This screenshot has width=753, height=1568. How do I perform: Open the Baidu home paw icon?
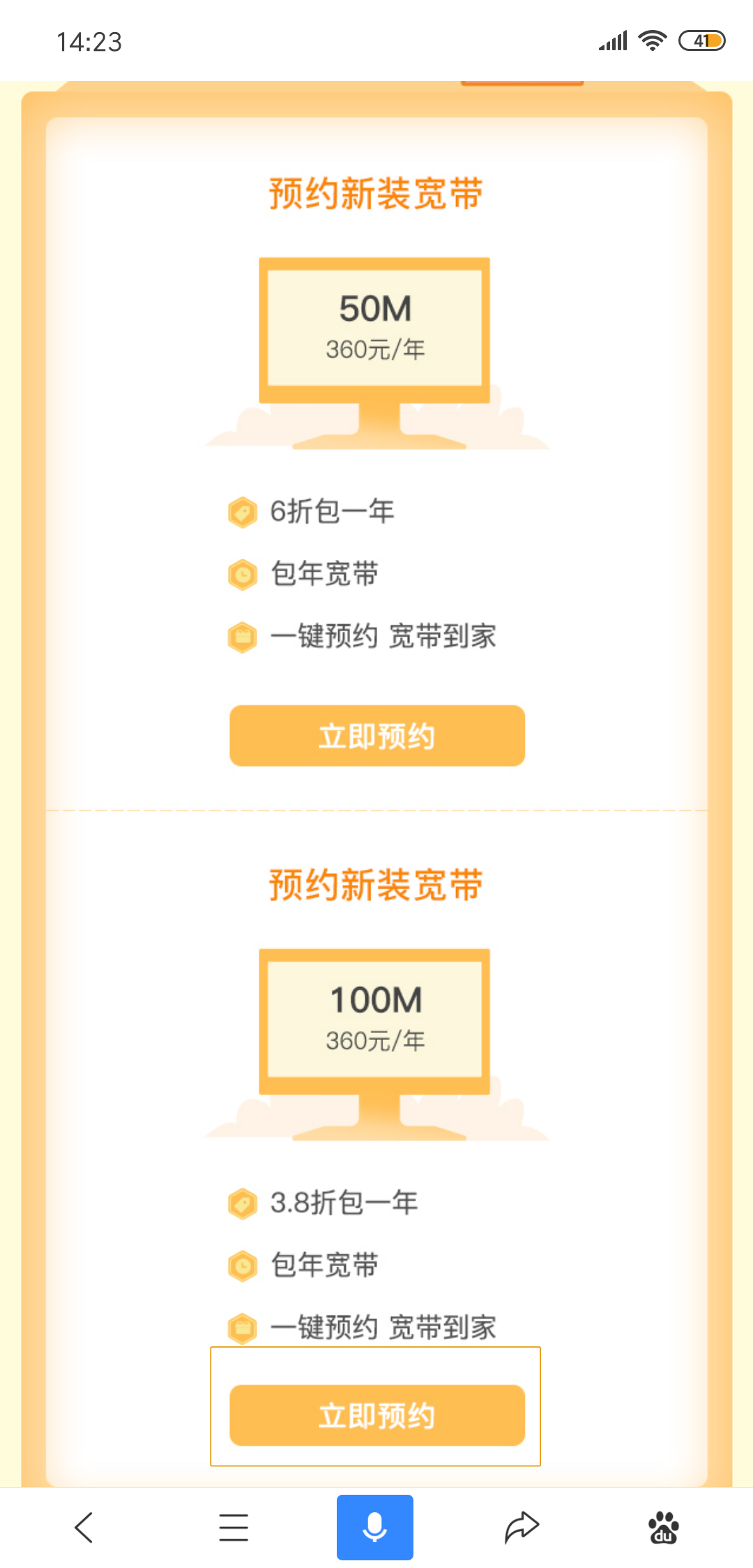pos(664,1528)
